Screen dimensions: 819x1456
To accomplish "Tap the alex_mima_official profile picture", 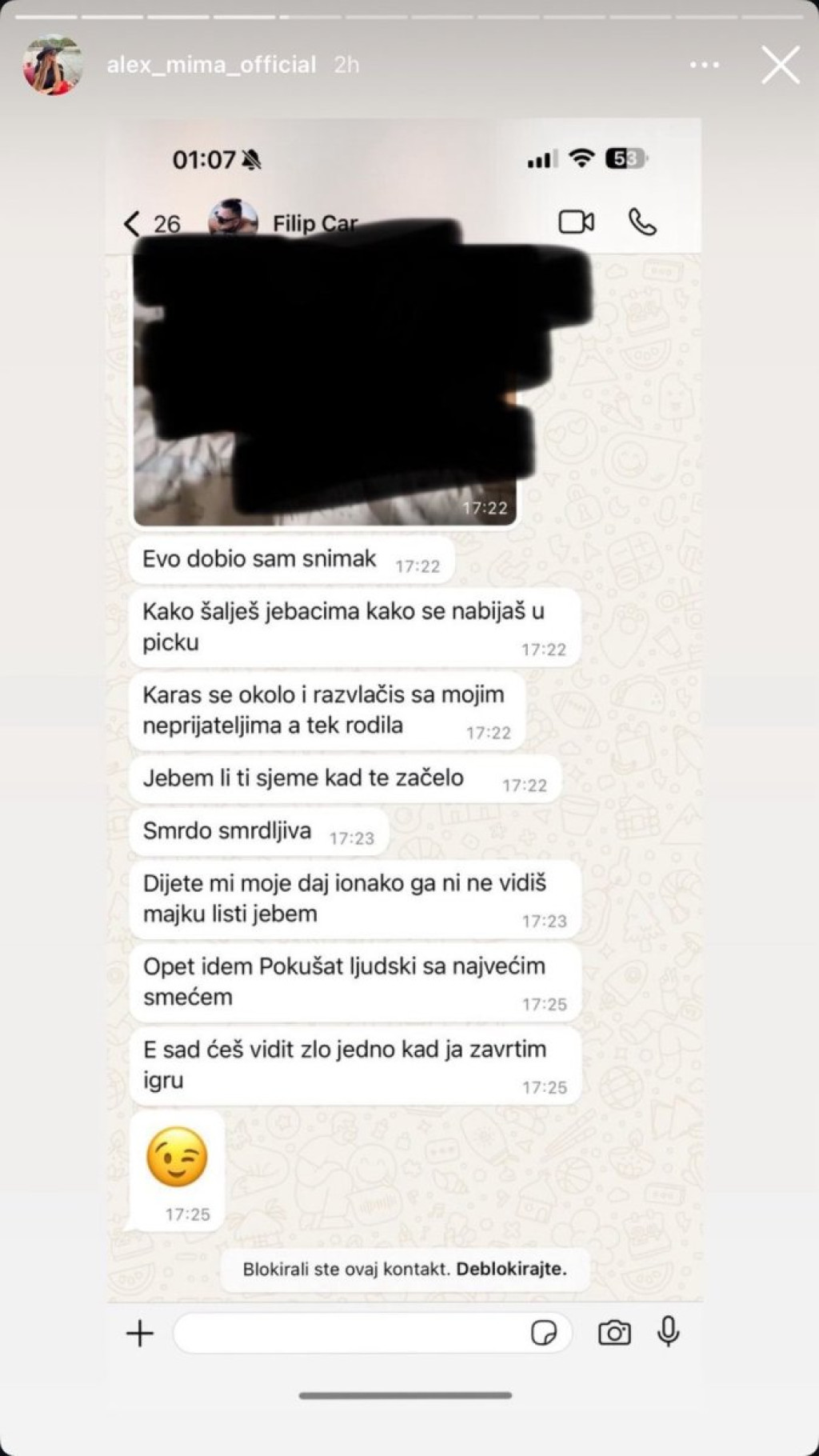I will pyautogui.click(x=53, y=65).
